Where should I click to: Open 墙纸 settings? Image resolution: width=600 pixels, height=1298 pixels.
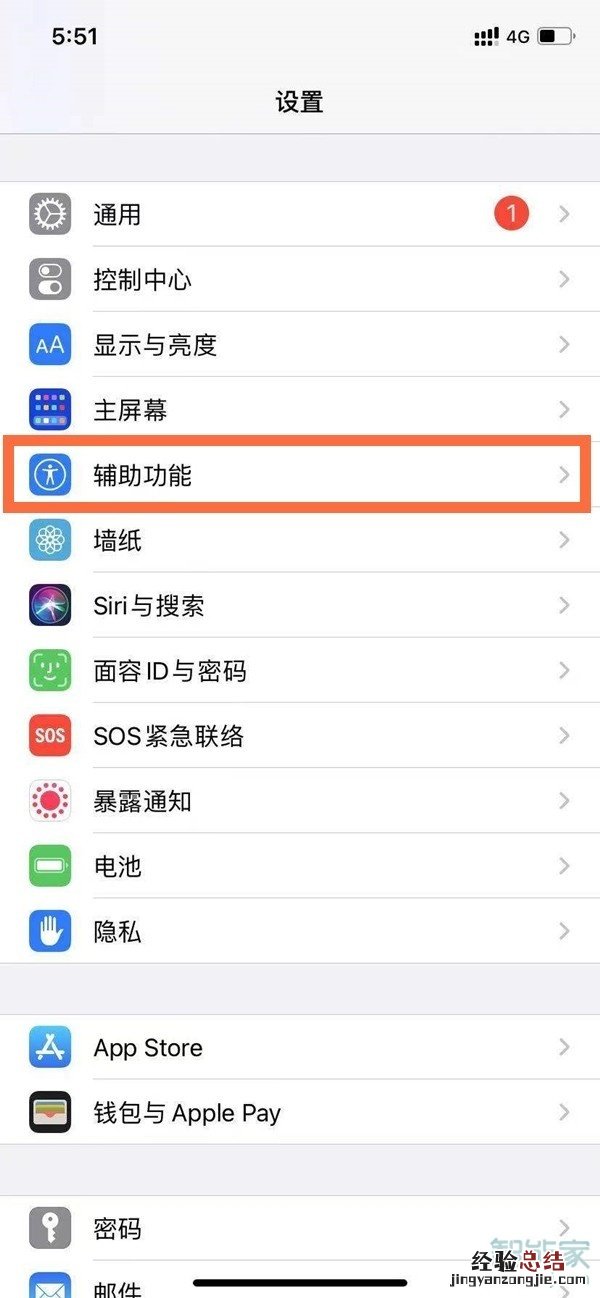pos(300,540)
